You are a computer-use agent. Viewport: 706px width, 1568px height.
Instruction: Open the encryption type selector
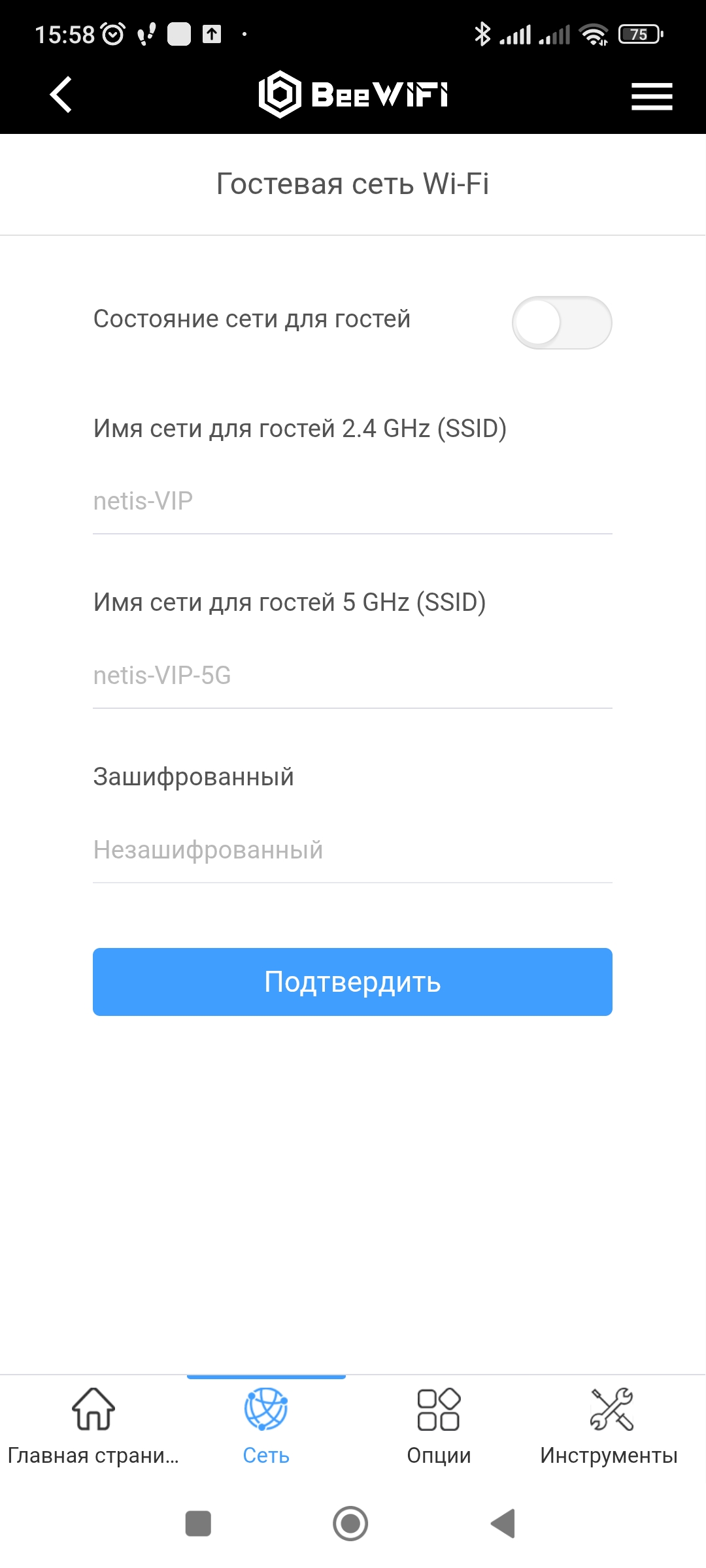tap(352, 850)
